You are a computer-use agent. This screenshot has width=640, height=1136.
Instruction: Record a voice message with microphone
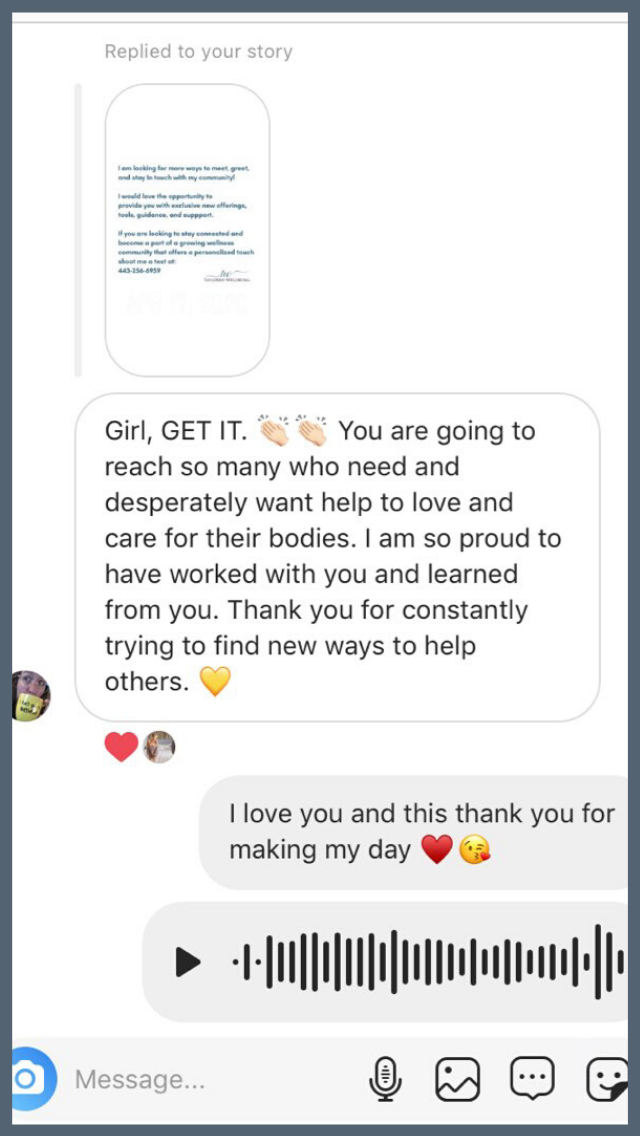385,1079
